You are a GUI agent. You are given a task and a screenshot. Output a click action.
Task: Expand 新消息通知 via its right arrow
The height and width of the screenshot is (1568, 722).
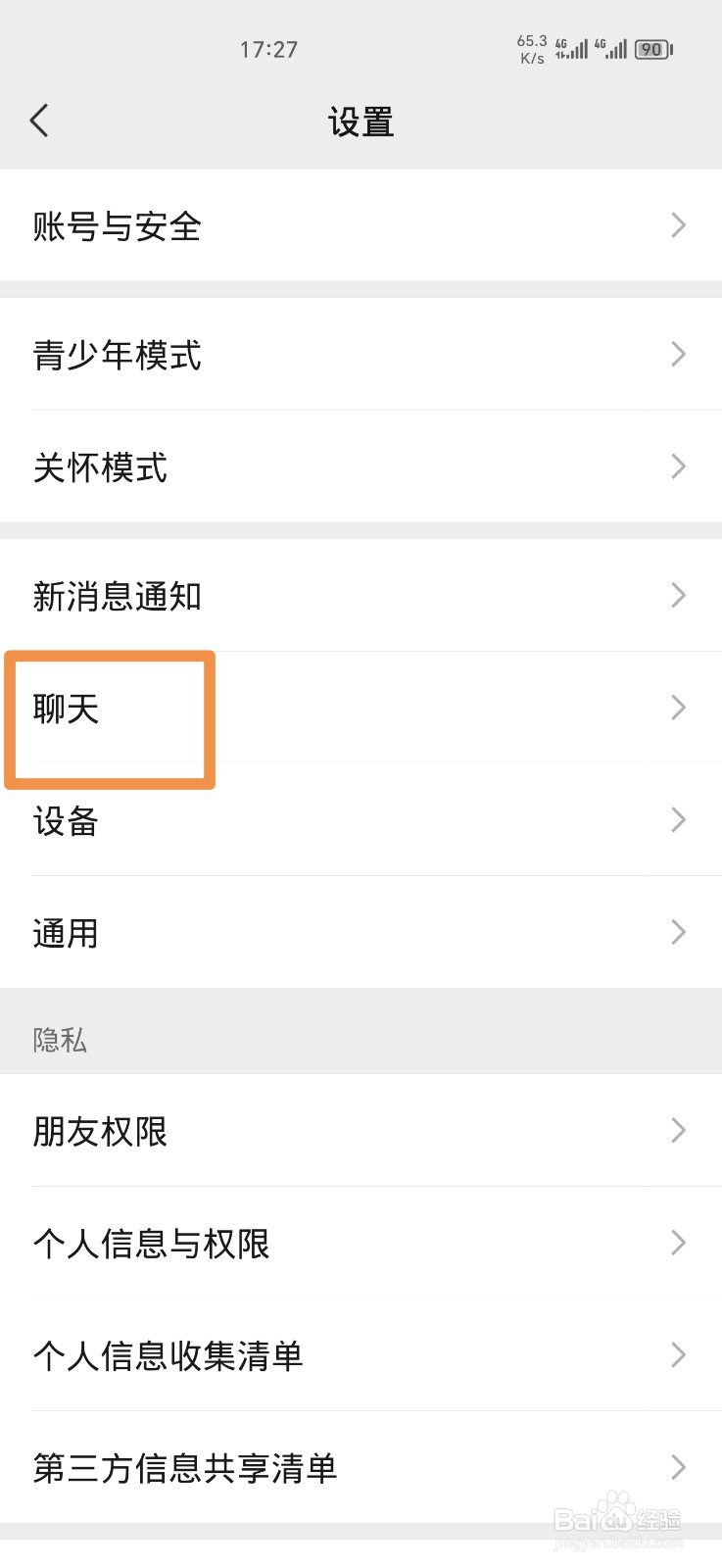(x=677, y=595)
